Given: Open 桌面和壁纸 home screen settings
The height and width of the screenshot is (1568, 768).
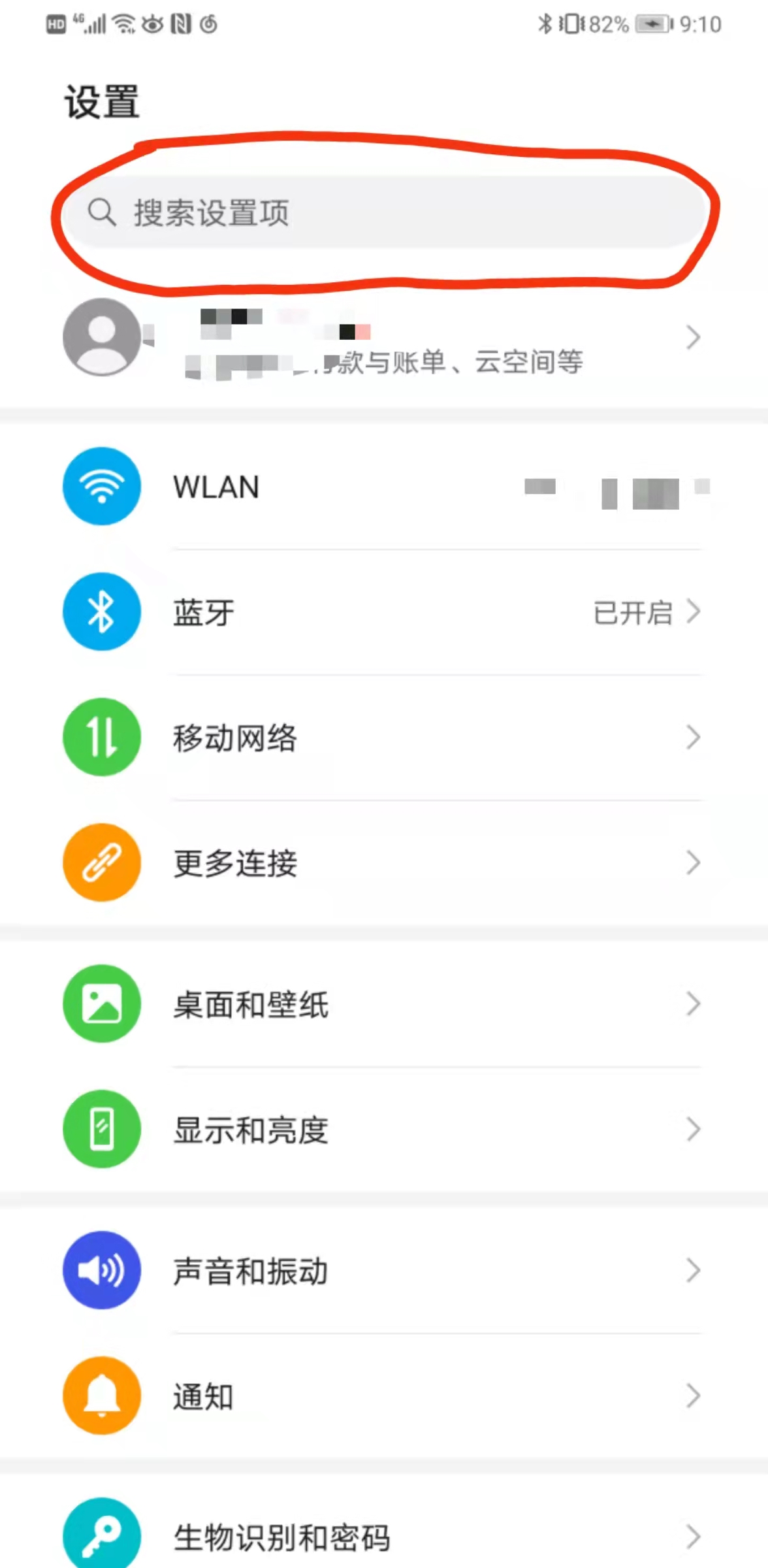Looking at the screenshot, I should [384, 1004].
